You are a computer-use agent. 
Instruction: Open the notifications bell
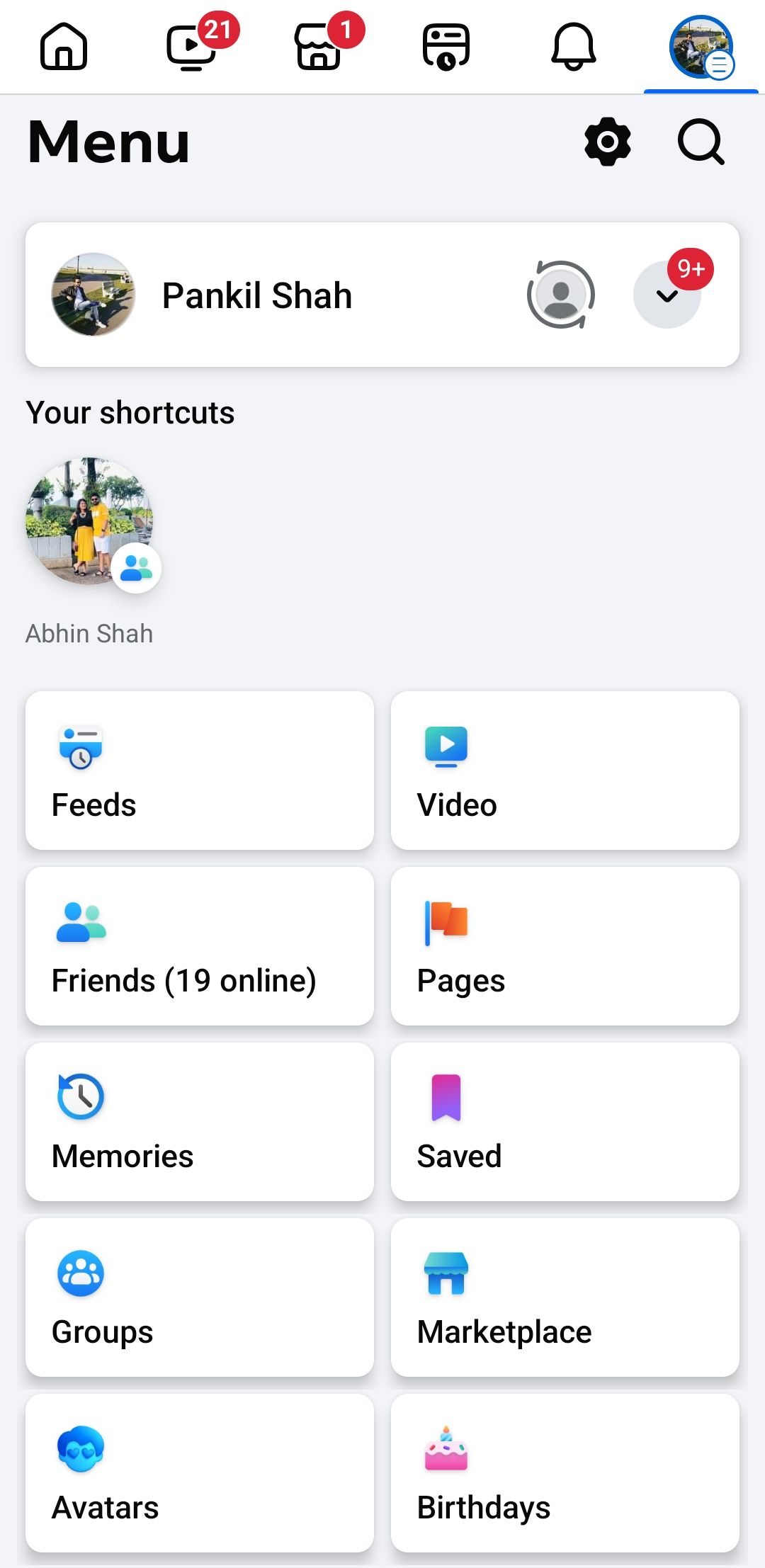(574, 47)
